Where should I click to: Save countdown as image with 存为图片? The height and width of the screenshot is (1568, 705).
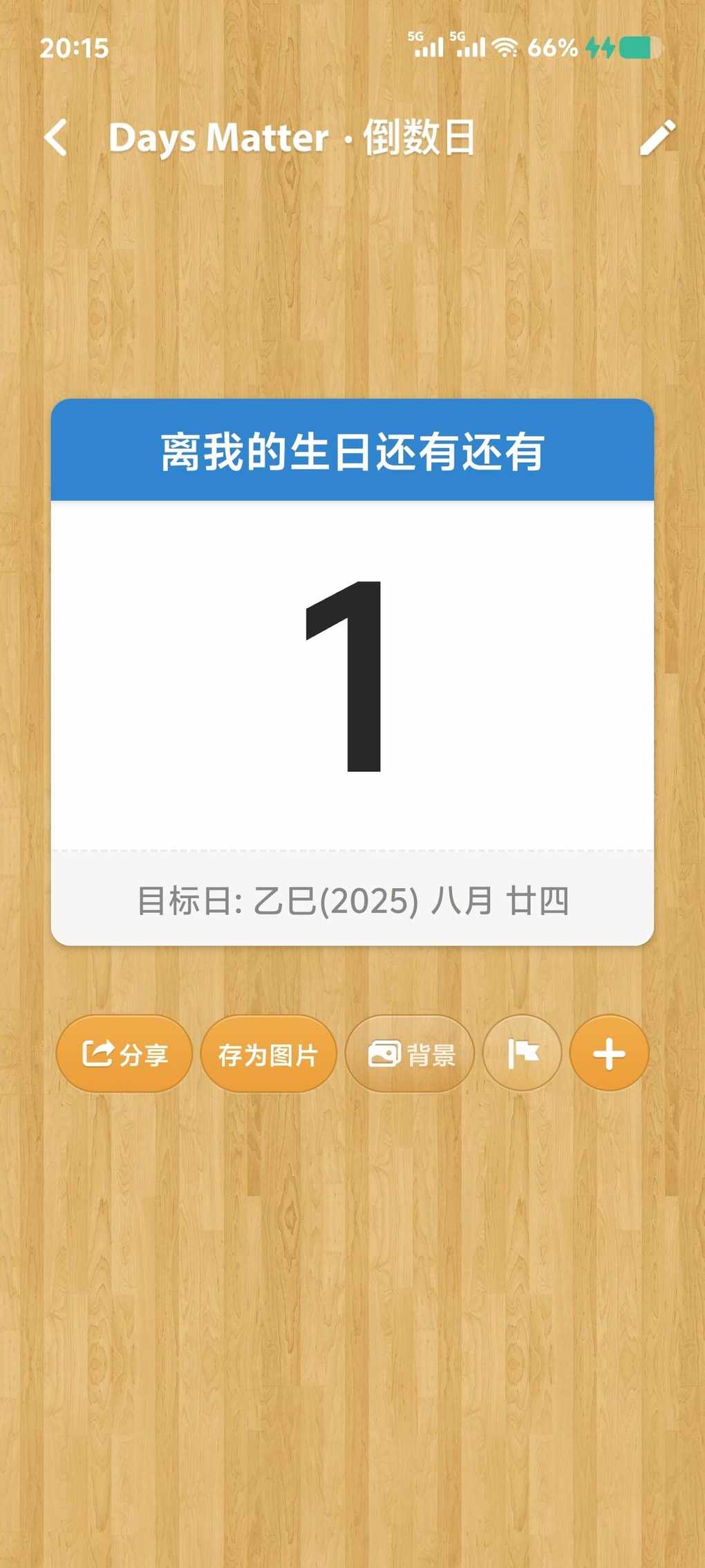[x=268, y=1054]
